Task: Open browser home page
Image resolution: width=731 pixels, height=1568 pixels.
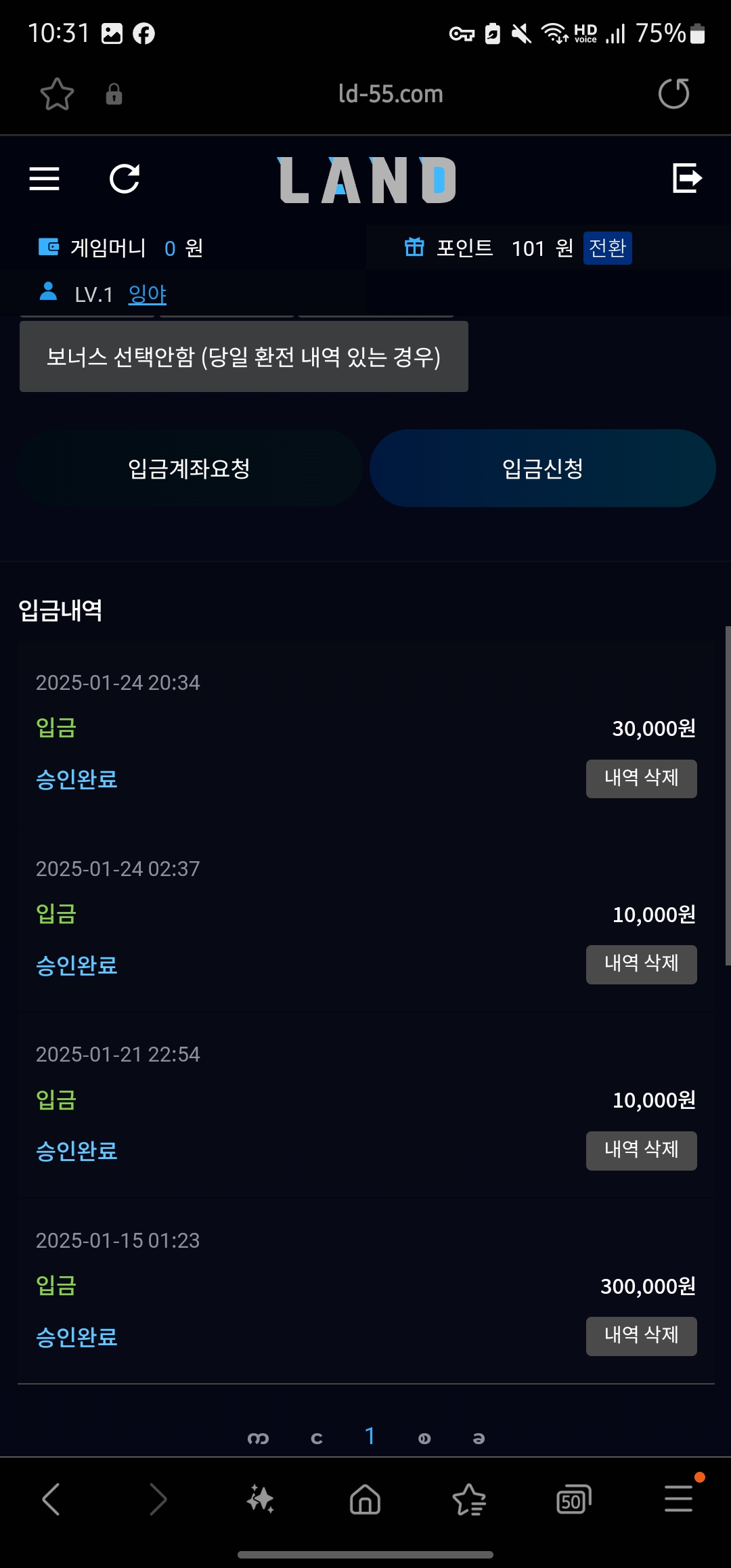Action: [365, 1499]
